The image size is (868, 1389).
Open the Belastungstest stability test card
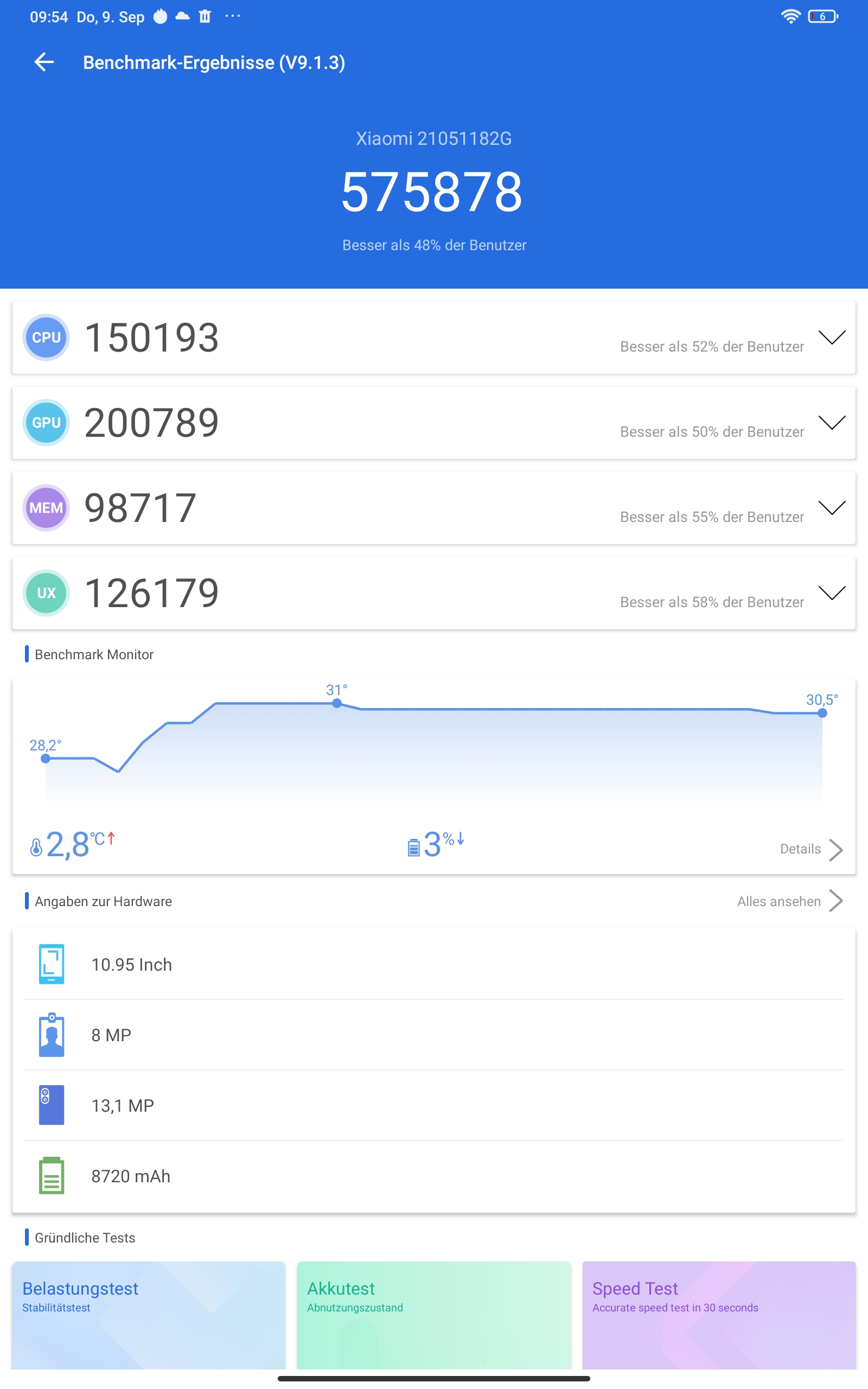pos(149,1315)
